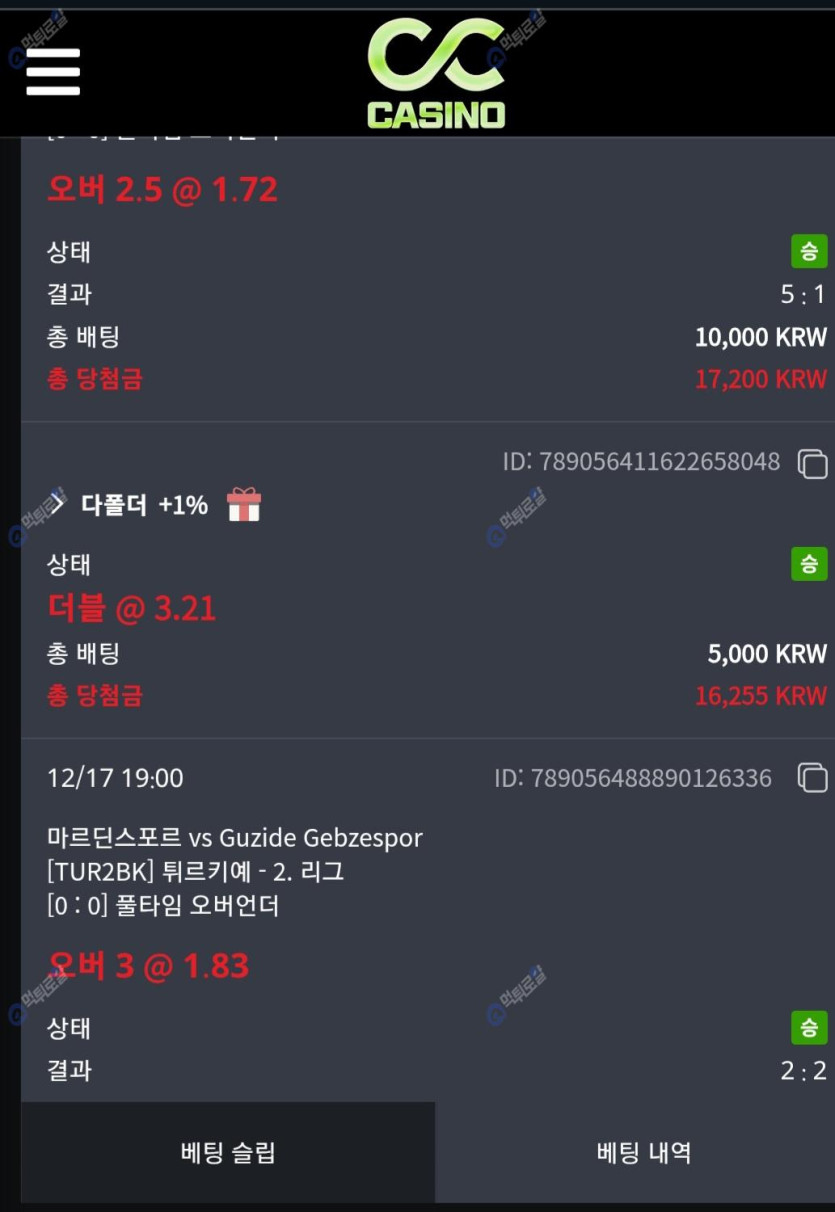Switch to the 베팅 내역 tab

click(643, 1153)
